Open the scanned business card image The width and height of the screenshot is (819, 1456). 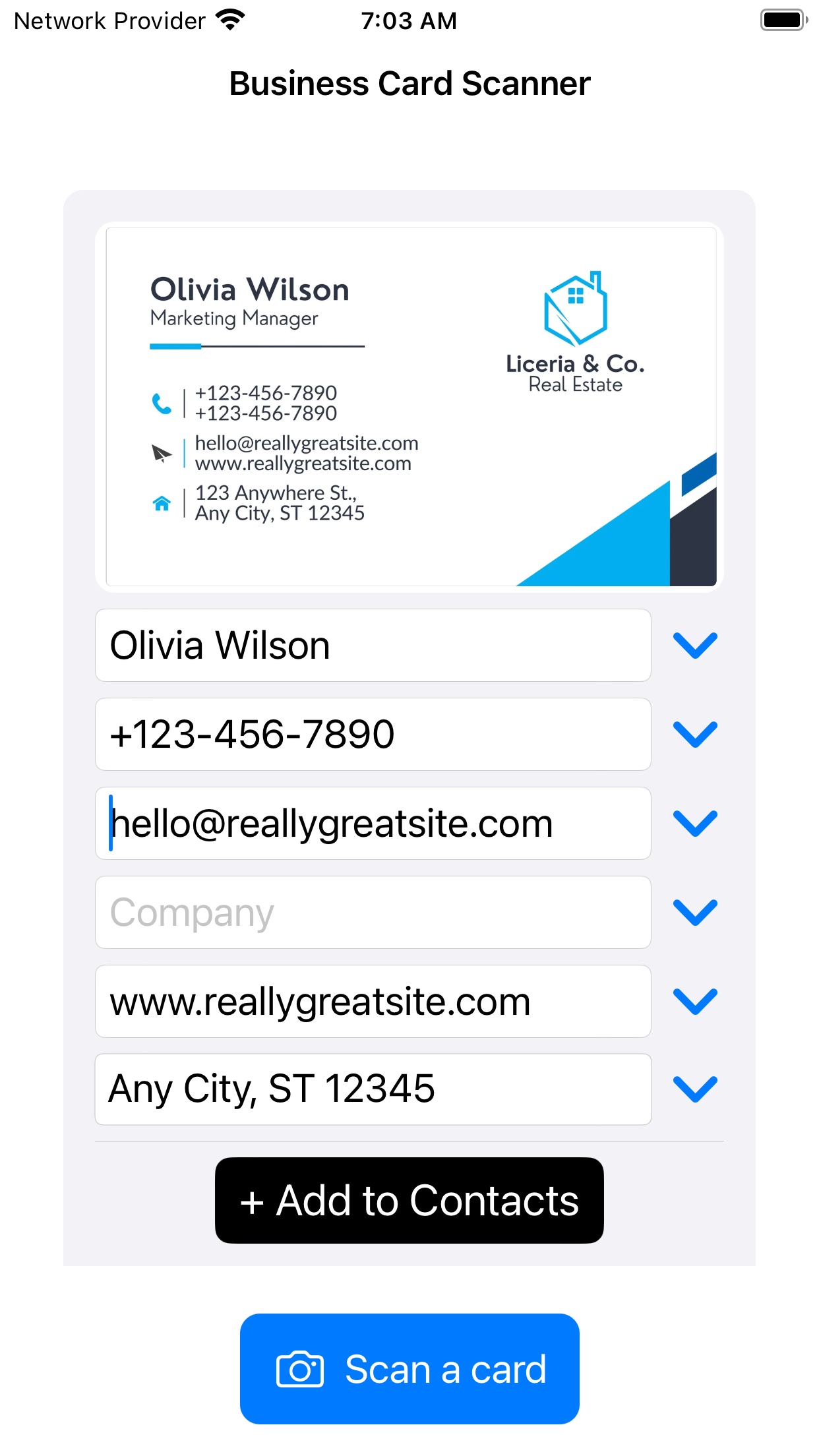410,406
